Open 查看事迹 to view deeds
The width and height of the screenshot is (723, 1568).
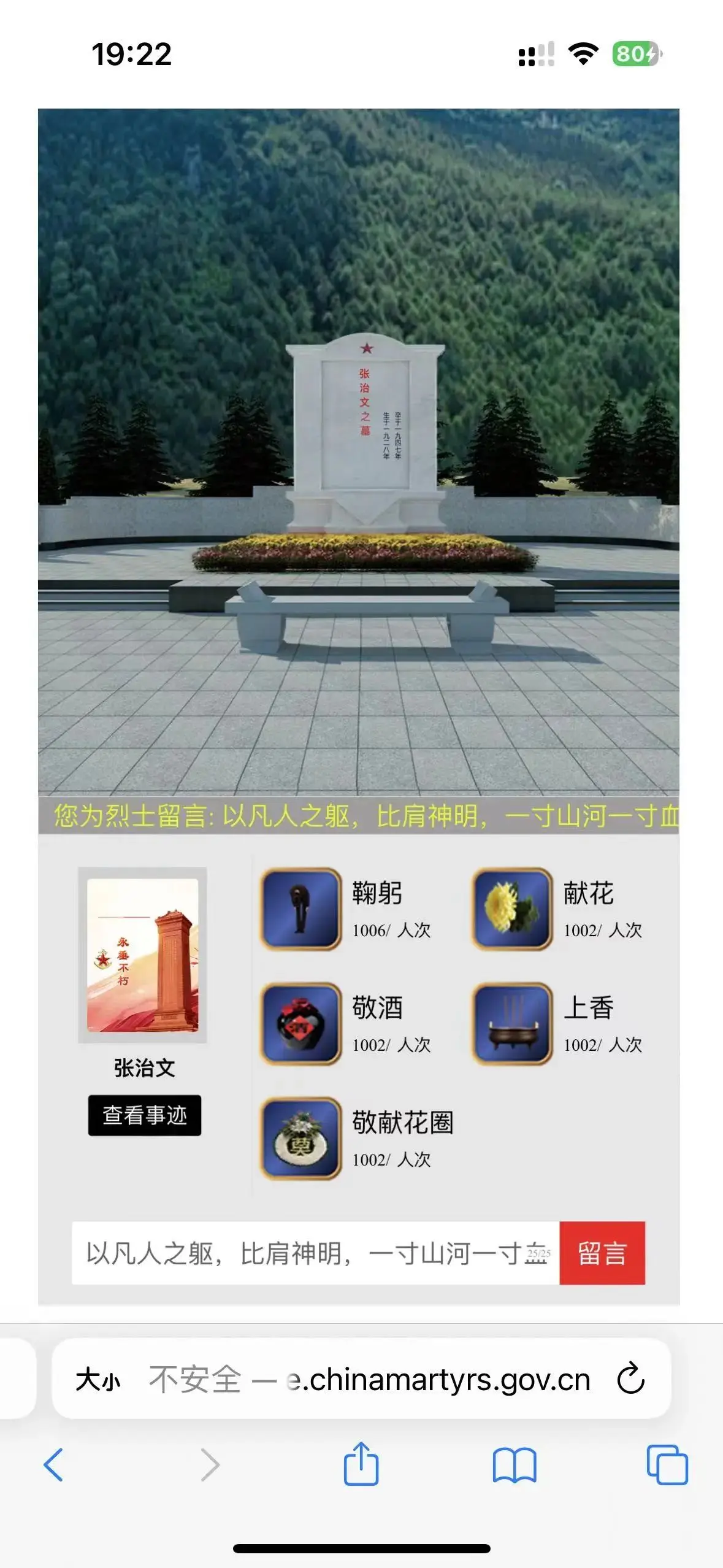pyautogui.click(x=144, y=1115)
